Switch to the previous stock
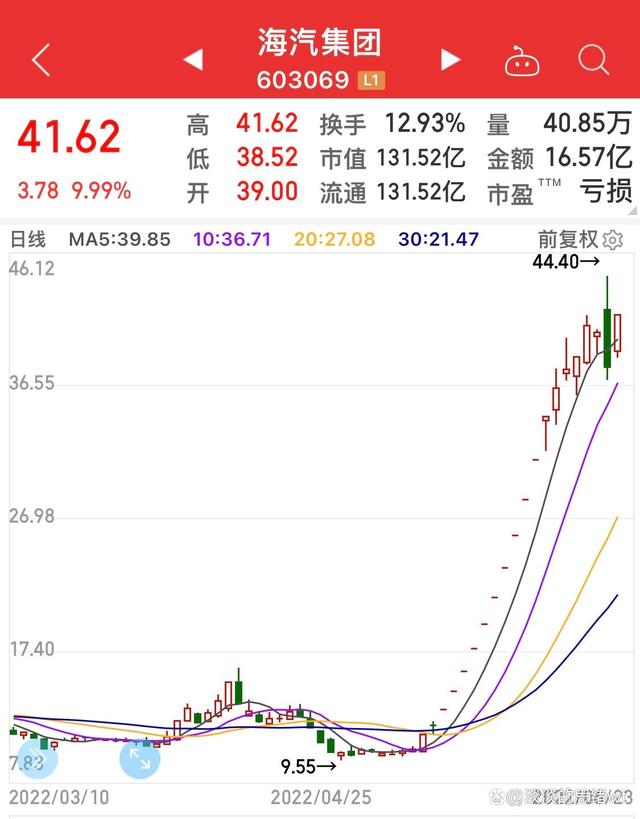 click(193, 60)
